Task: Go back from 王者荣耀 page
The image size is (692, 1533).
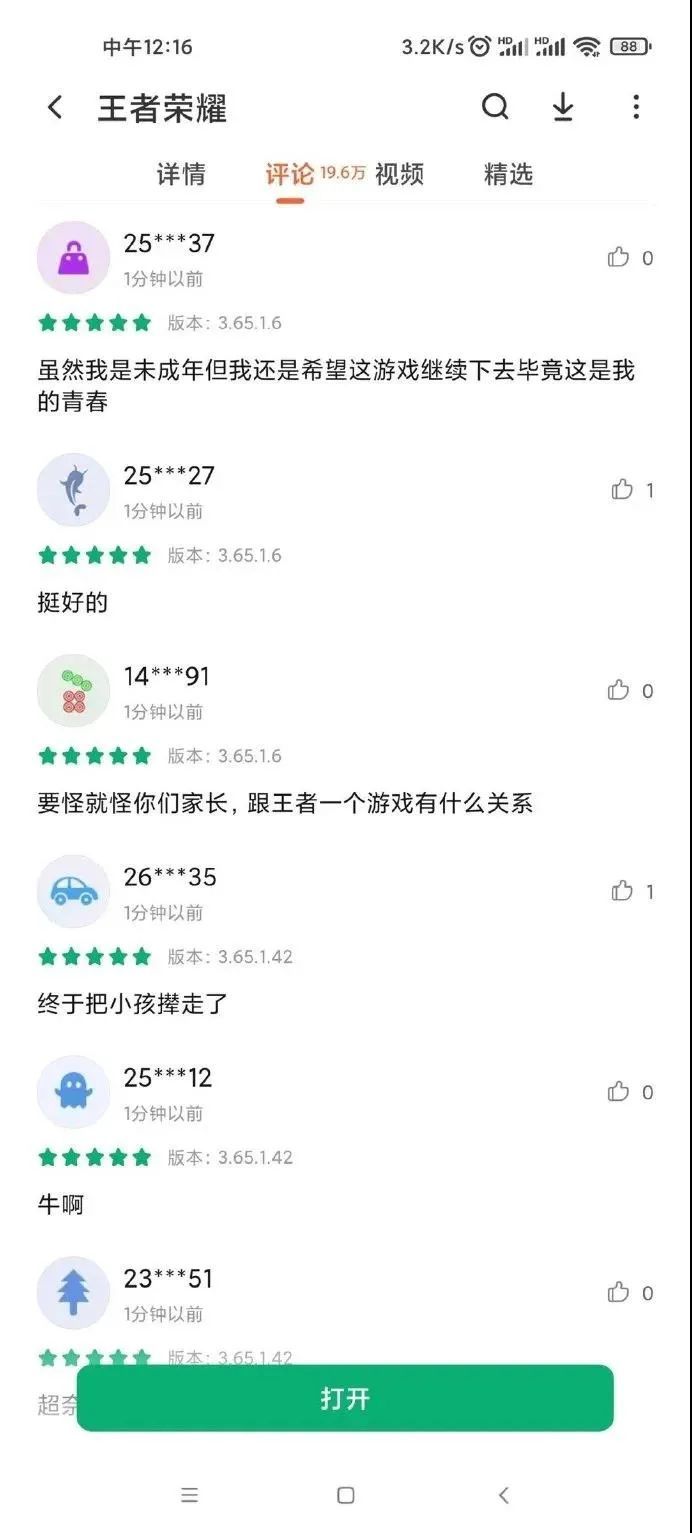Action: tap(56, 108)
